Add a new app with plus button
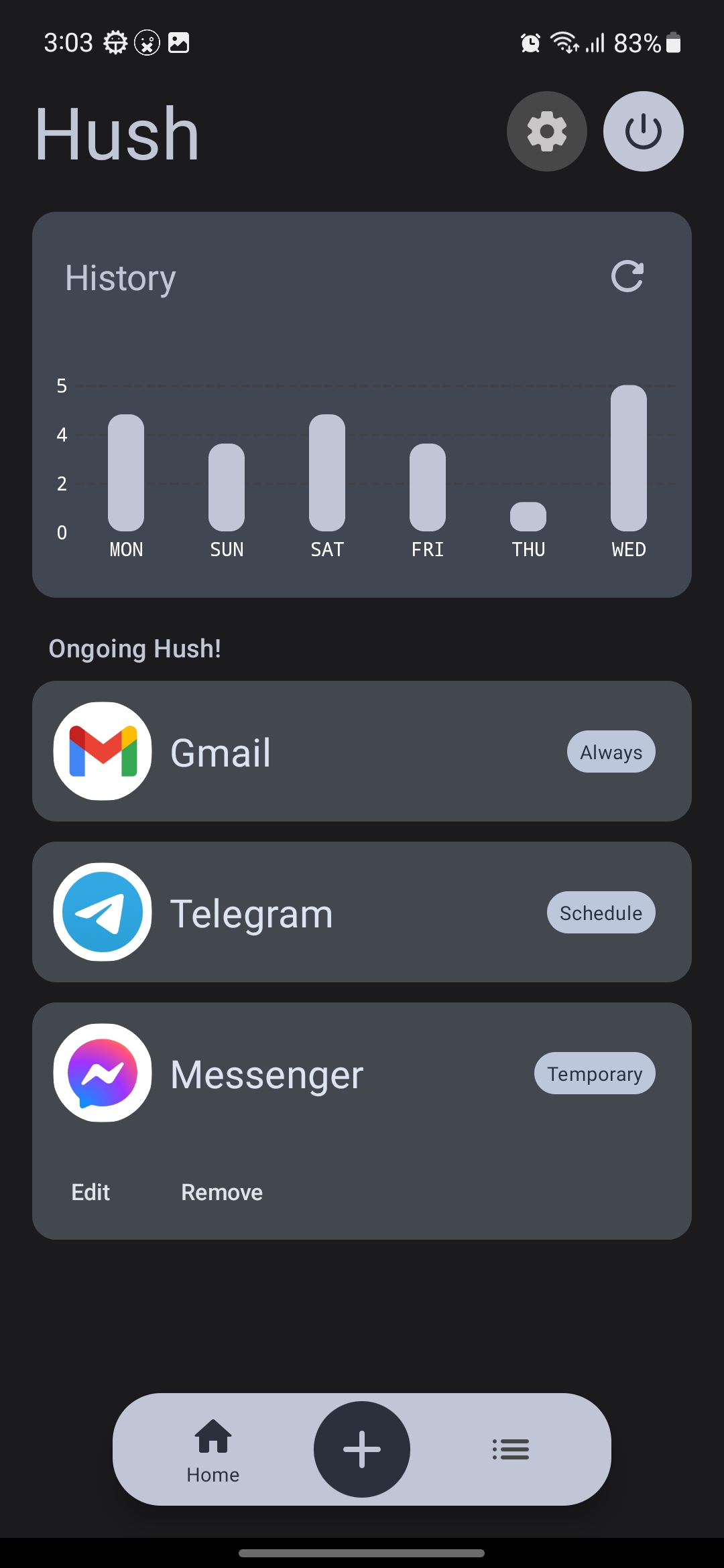Screen dimensions: 724x1568 click(x=362, y=1449)
